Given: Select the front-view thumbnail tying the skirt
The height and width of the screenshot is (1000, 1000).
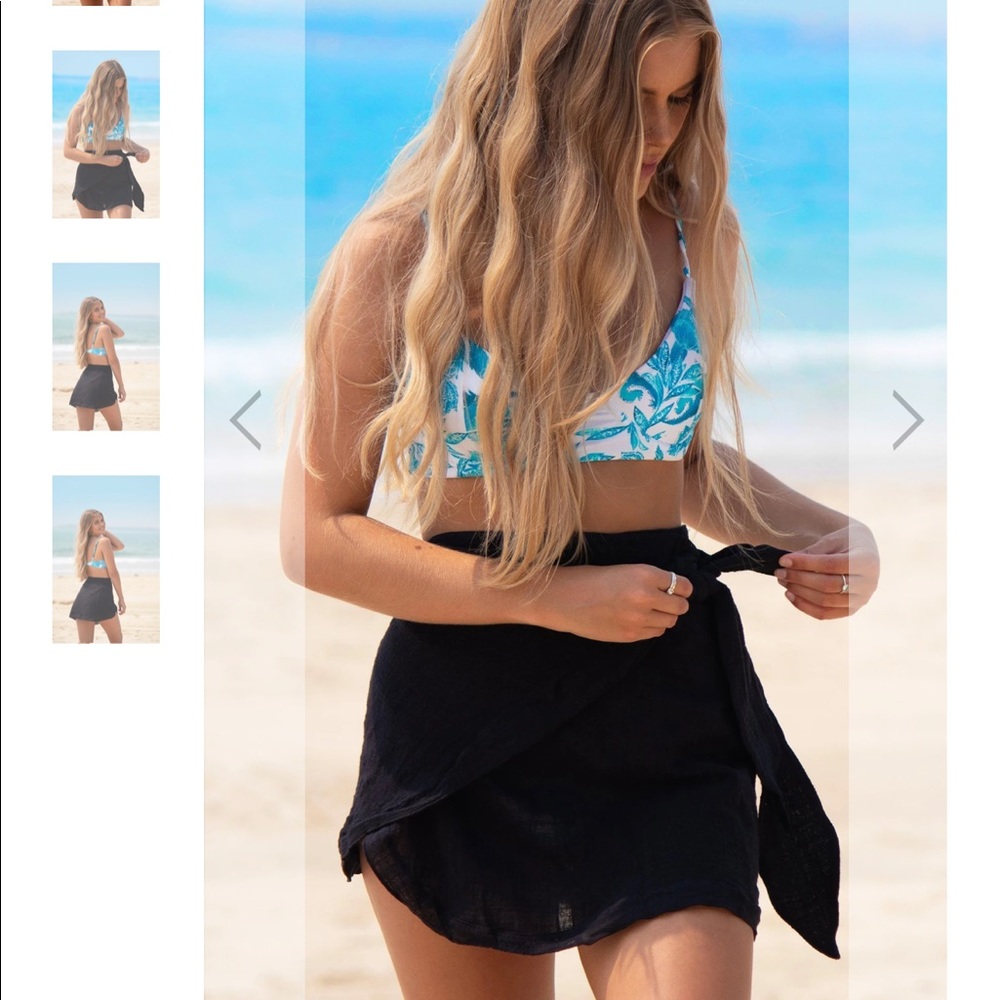Looking at the screenshot, I should (106, 134).
